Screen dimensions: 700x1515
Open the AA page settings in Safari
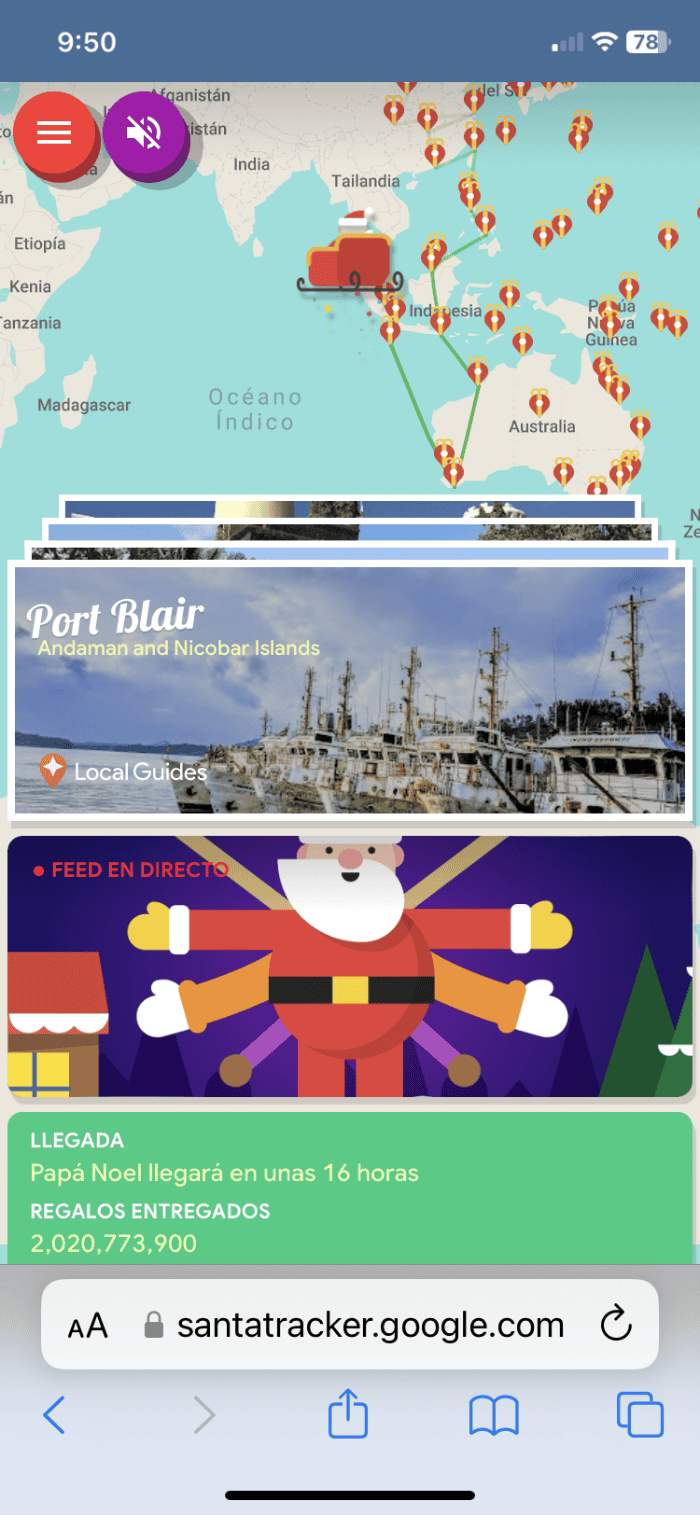(88, 1326)
